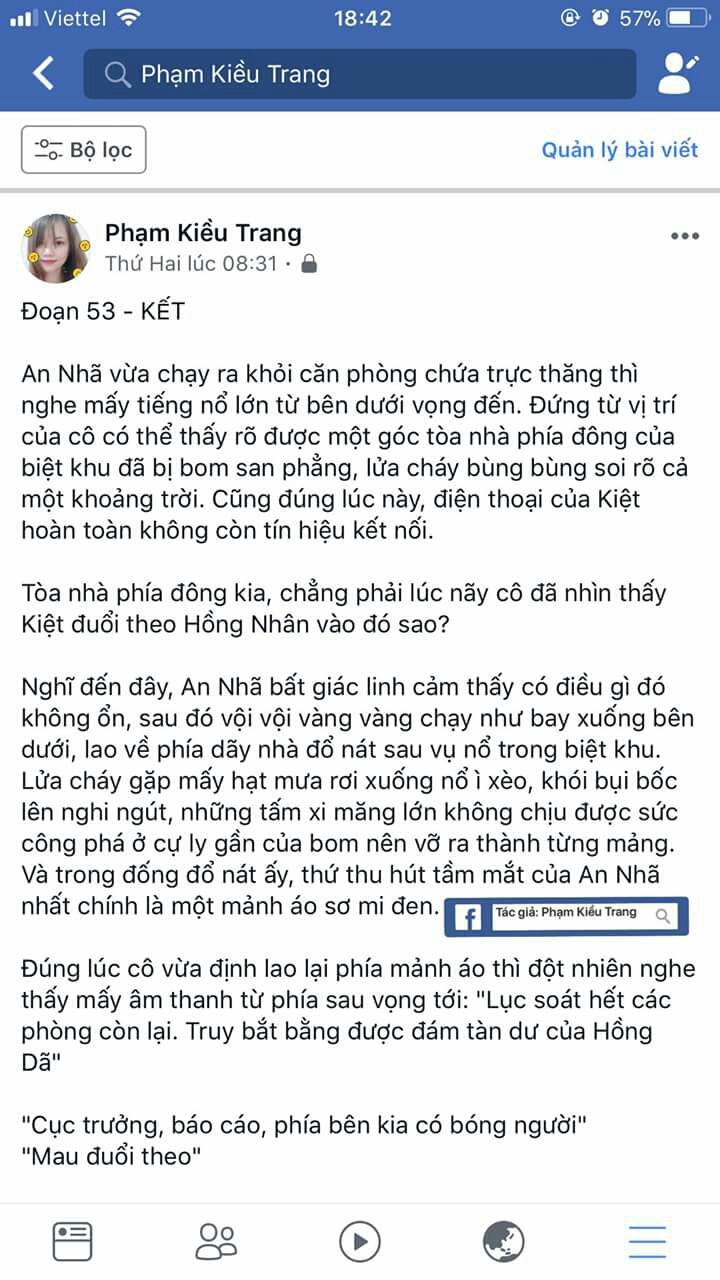
Task: Switch to the News Feed tab
Action: tap(72, 1241)
